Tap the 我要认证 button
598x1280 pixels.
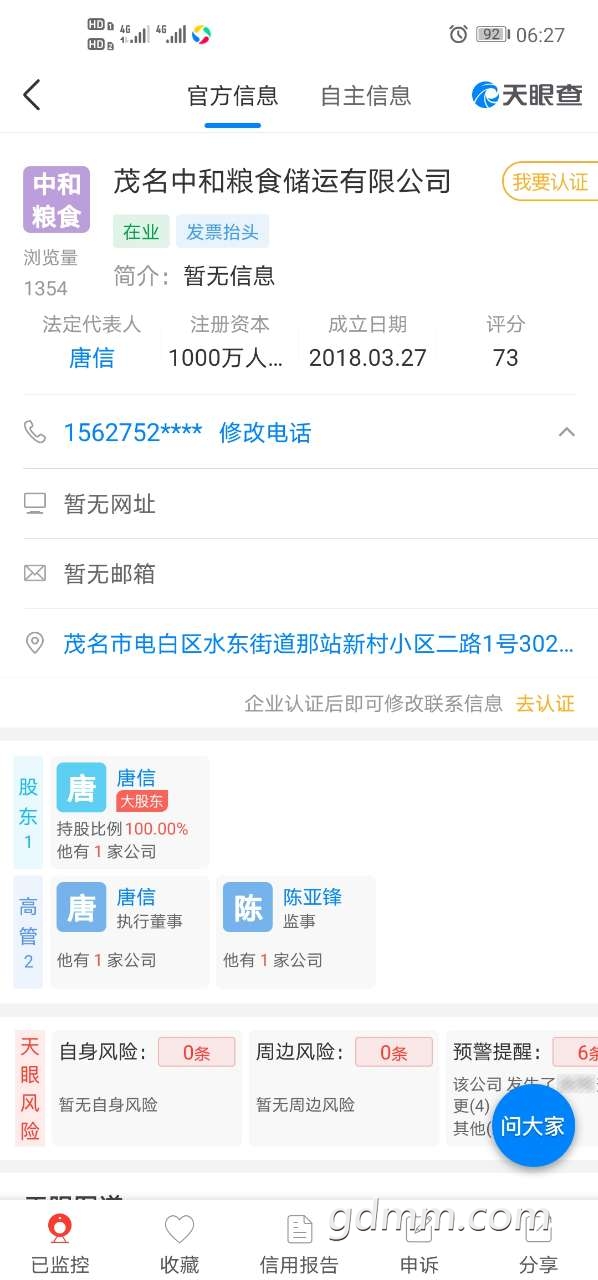[x=550, y=182]
